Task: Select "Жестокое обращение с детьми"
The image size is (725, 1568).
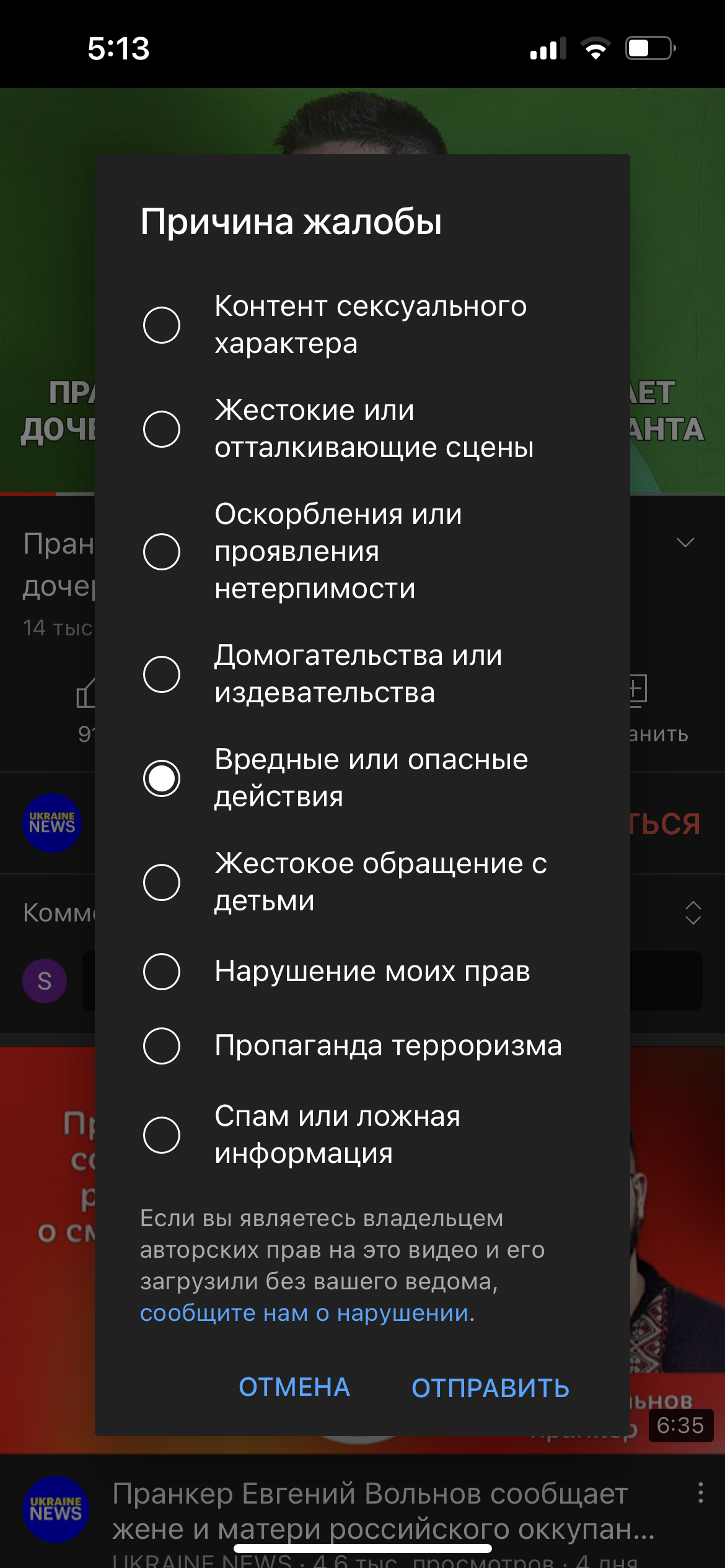Action: coord(162,882)
